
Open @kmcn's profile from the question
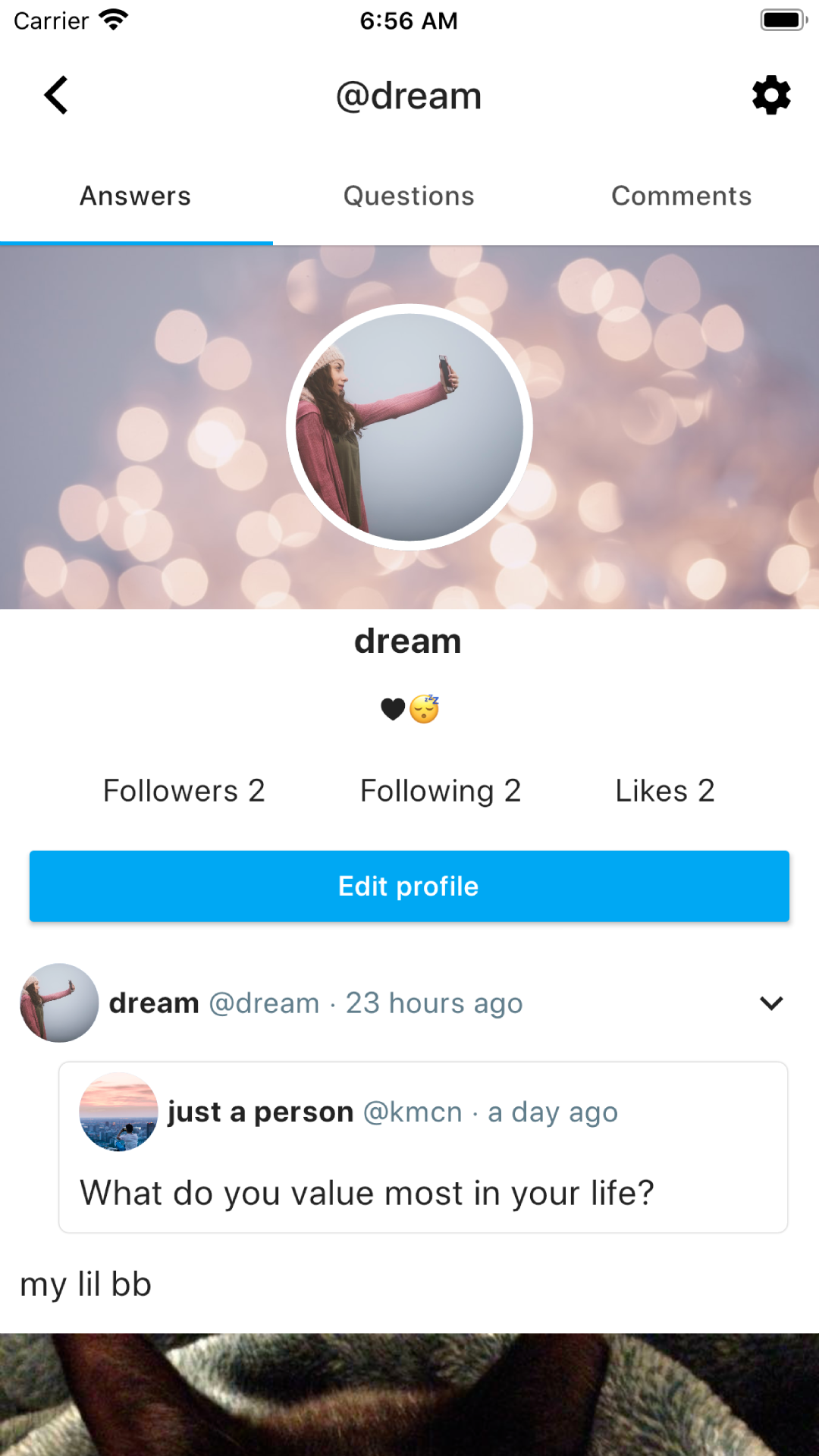pos(412,1112)
